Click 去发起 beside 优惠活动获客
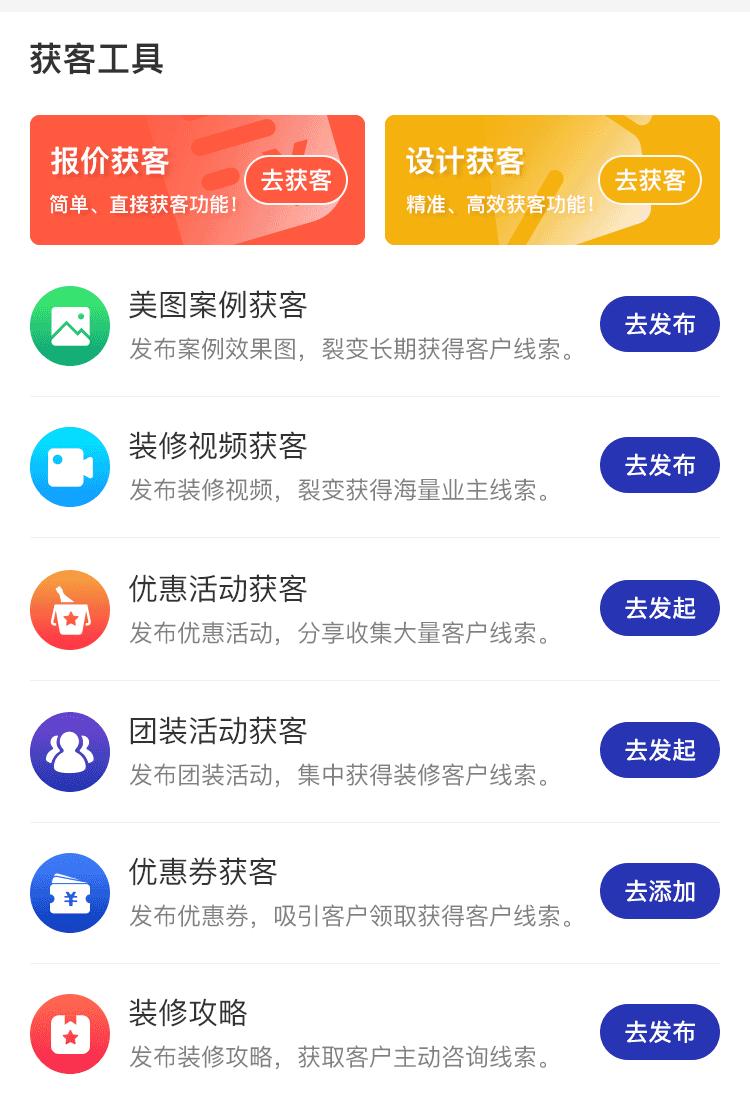 click(x=659, y=608)
